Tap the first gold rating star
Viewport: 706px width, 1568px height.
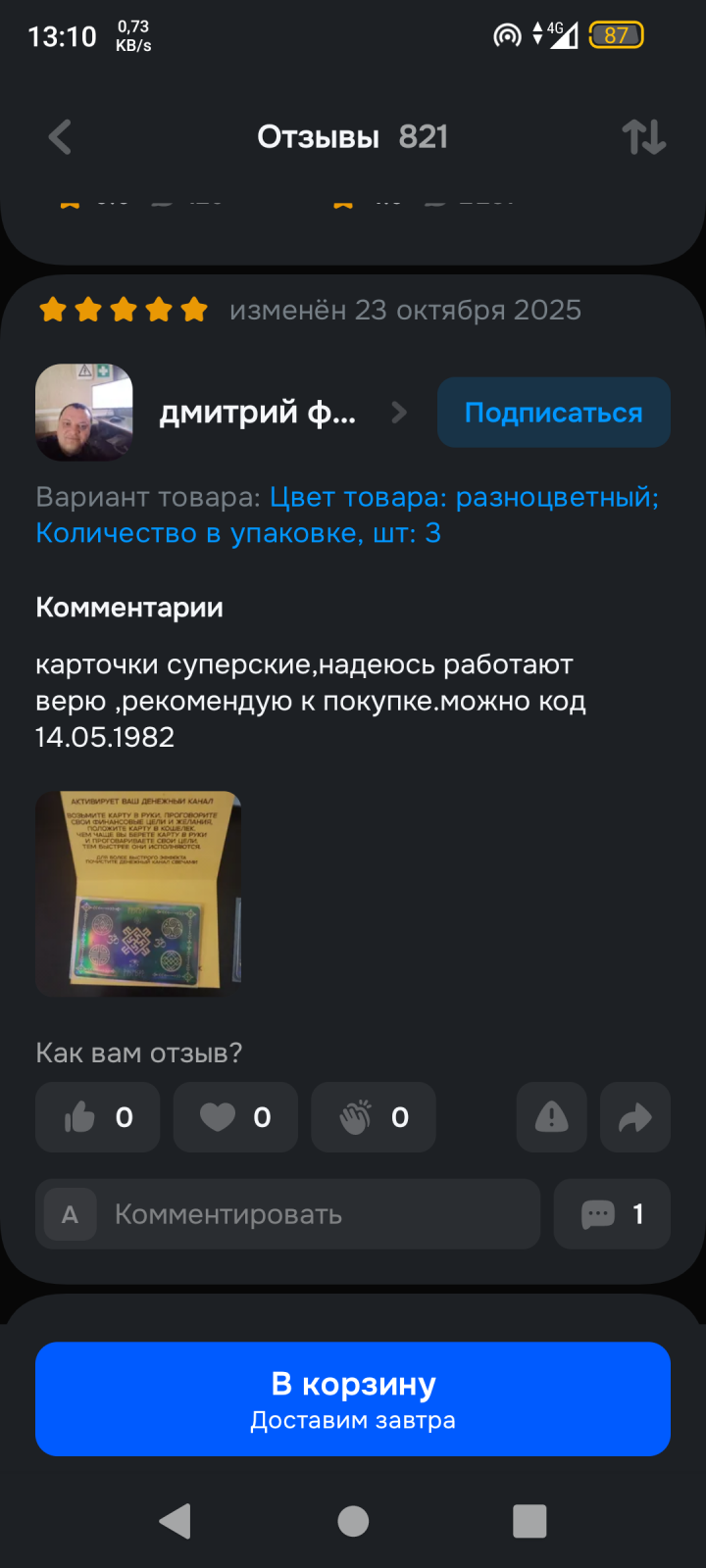click(52, 309)
